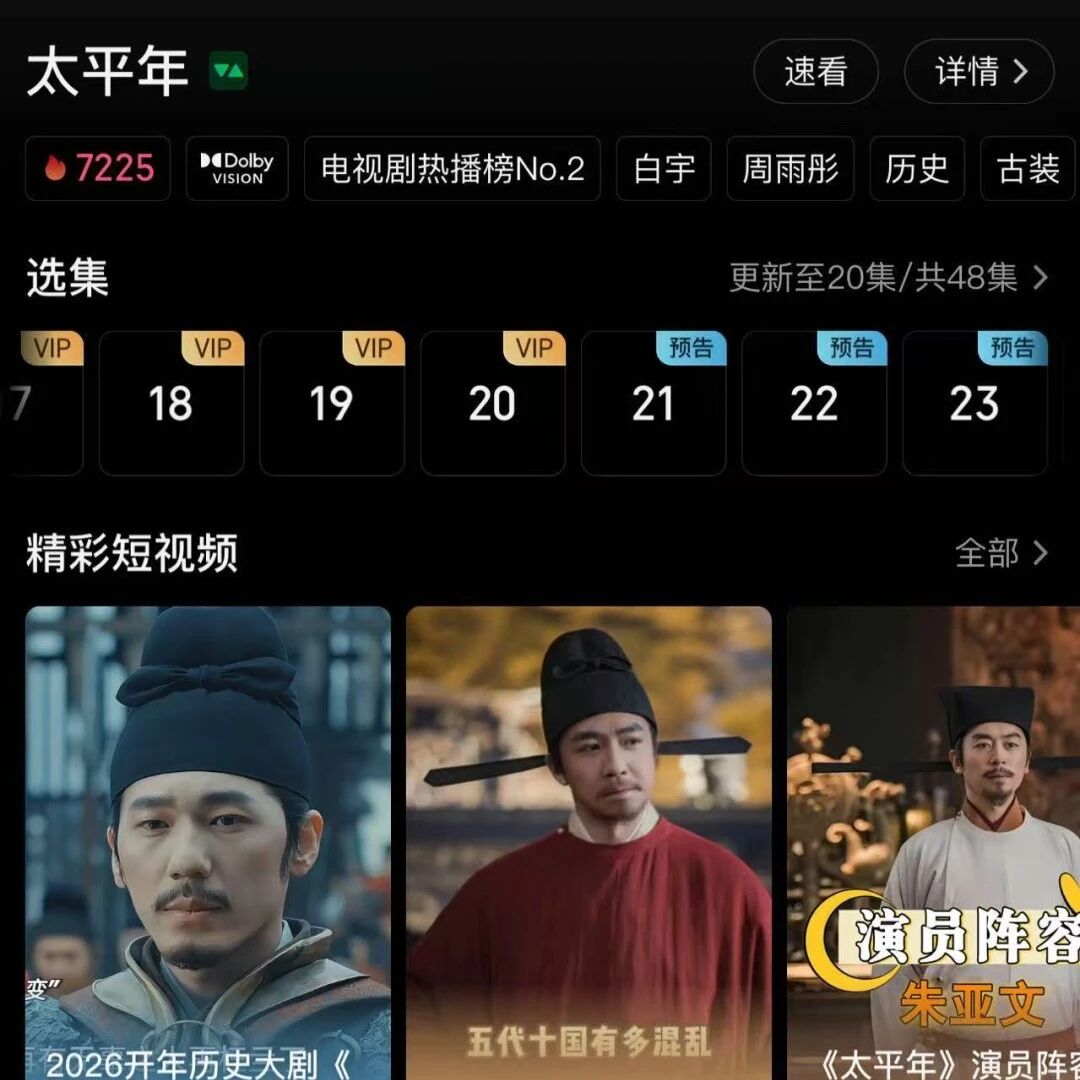Image resolution: width=1080 pixels, height=1080 pixels.
Task: Tap the 古装 genre chip
Action: click(1028, 169)
